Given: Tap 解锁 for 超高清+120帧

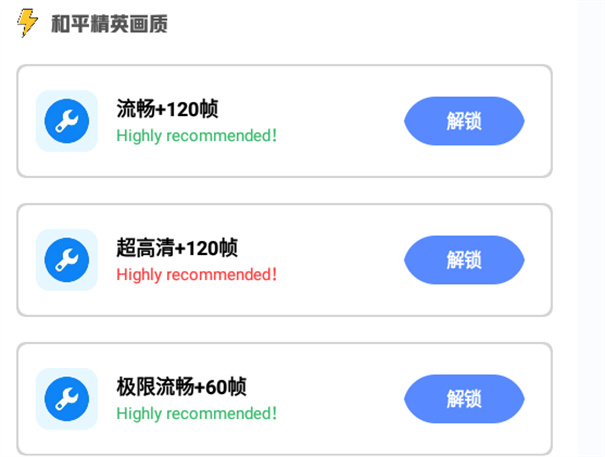Looking at the screenshot, I should tap(464, 260).
